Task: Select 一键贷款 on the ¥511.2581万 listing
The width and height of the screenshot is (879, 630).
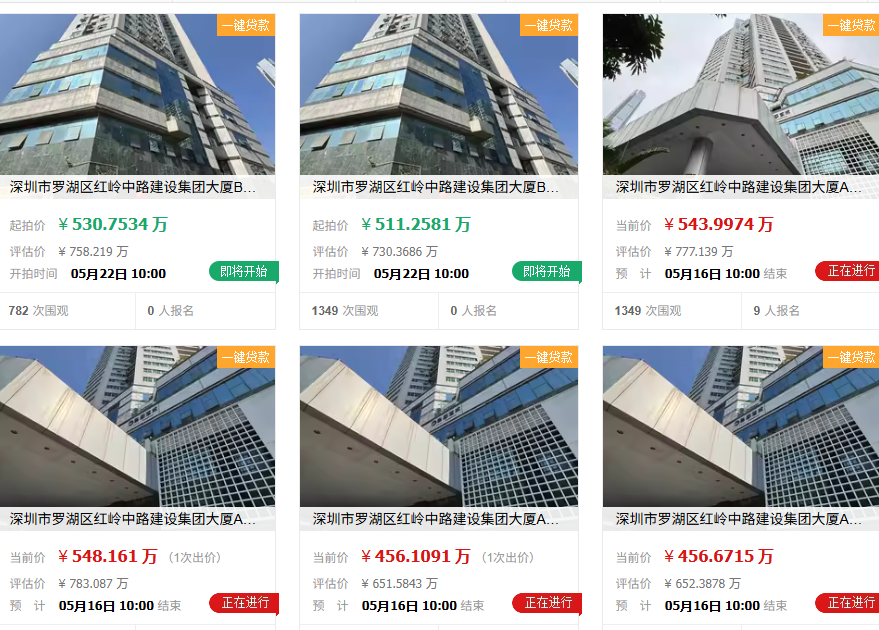Action: click(x=548, y=25)
